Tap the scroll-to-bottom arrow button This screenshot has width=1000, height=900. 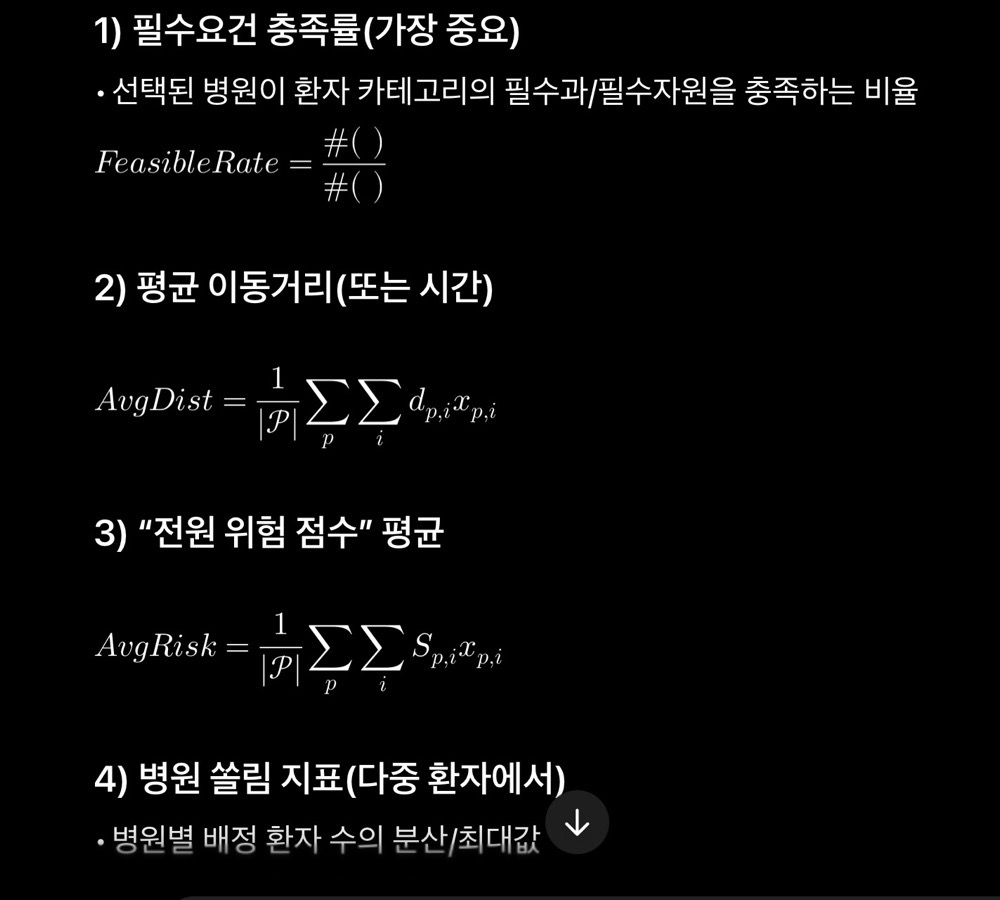[x=577, y=823]
